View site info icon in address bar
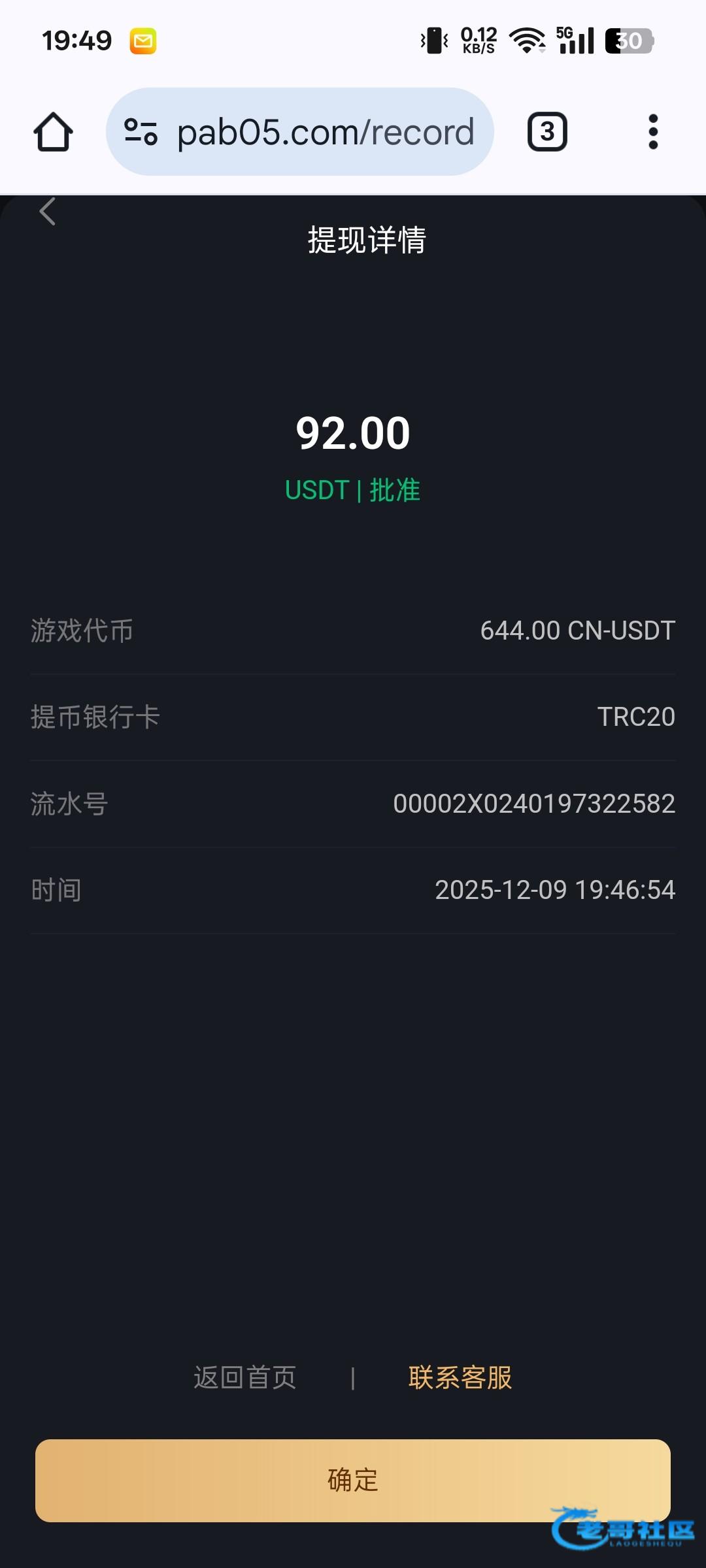The image size is (706, 1568). pyautogui.click(x=141, y=132)
